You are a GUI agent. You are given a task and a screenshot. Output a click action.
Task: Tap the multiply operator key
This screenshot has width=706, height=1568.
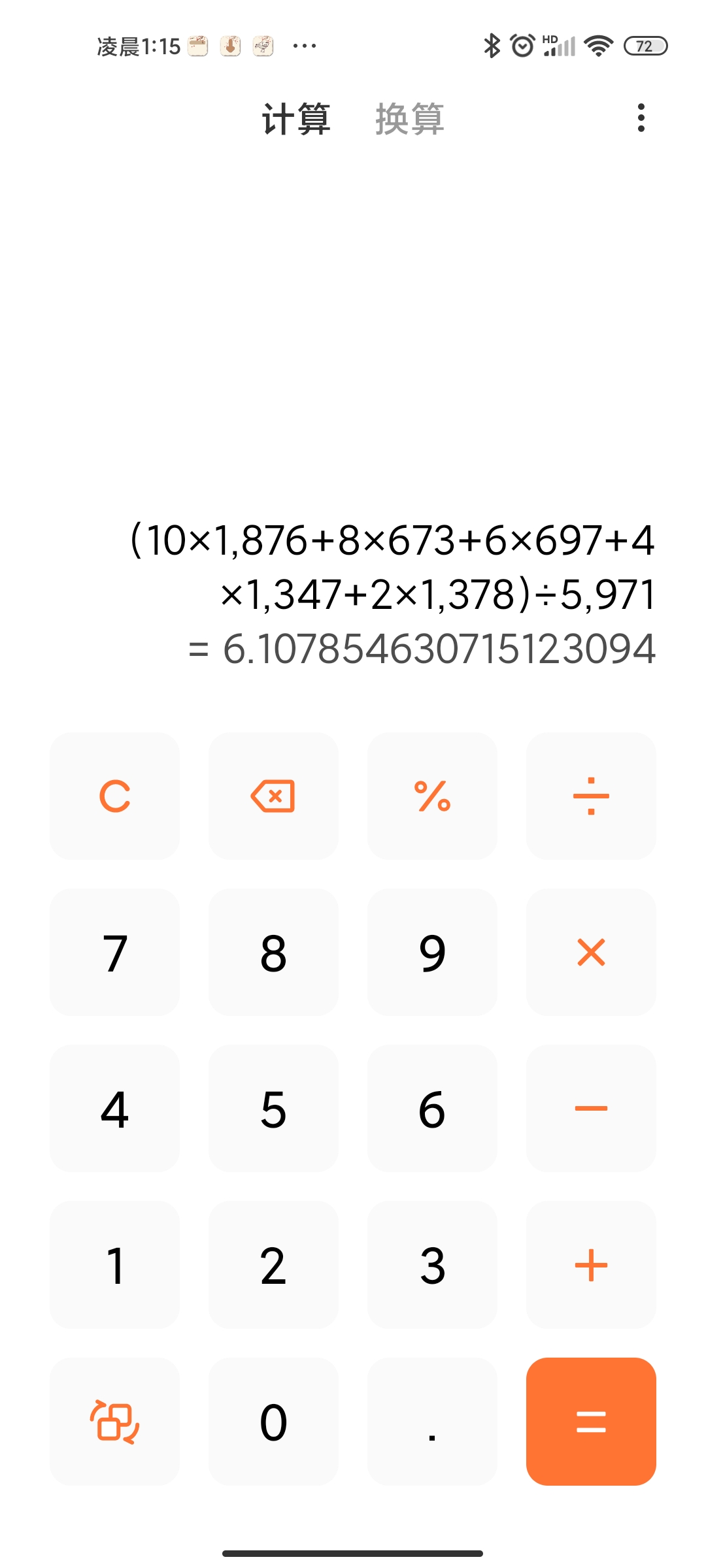tap(591, 952)
